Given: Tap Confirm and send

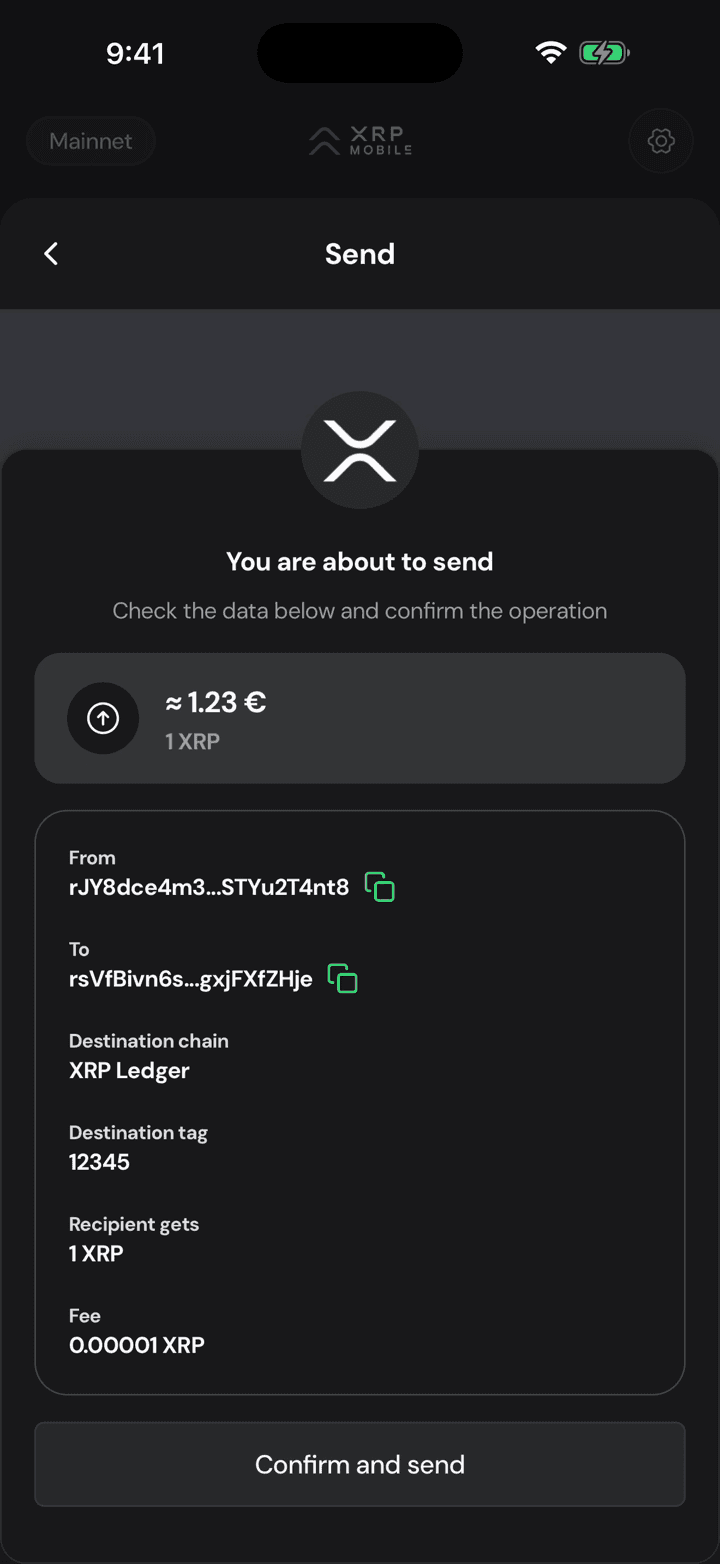Looking at the screenshot, I should [360, 1464].
